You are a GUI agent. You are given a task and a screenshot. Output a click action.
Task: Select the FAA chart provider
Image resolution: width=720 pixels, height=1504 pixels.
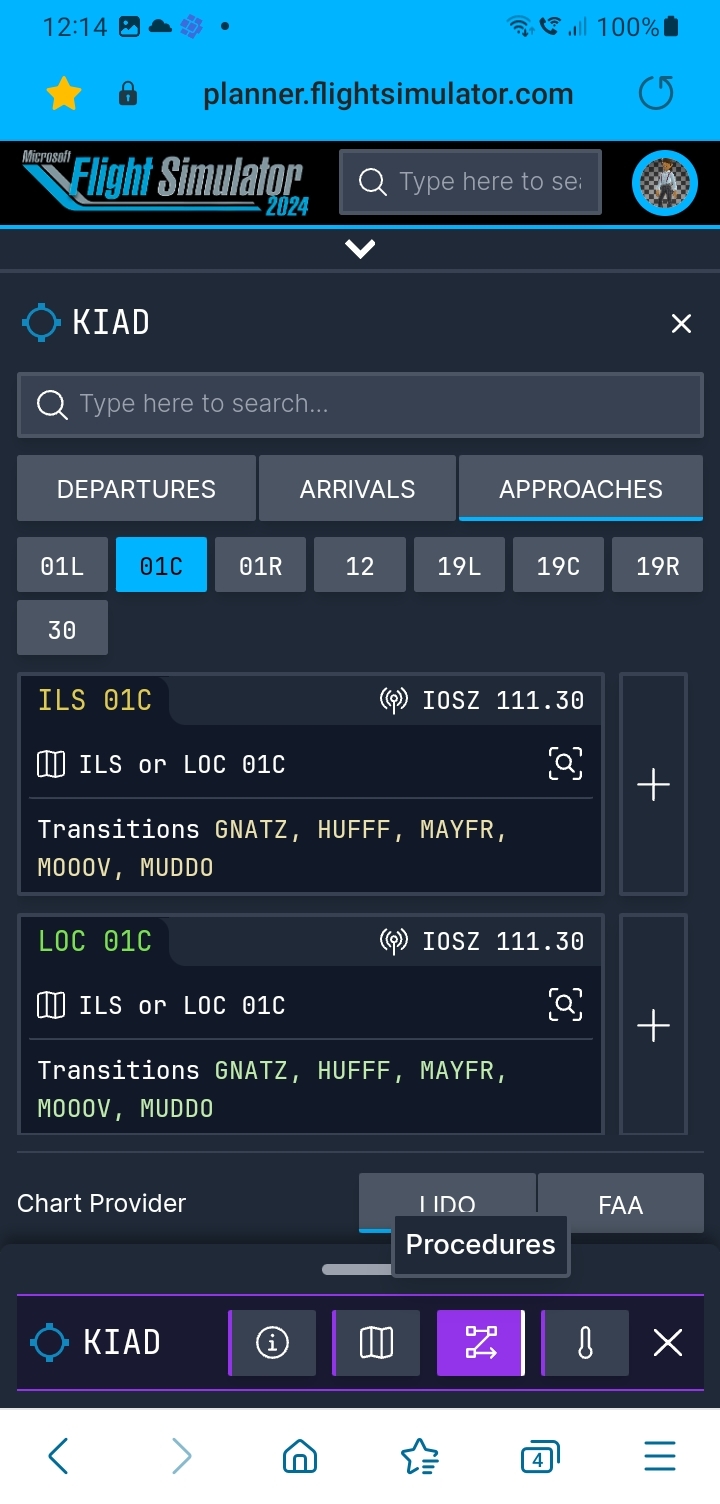pyautogui.click(x=621, y=1204)
